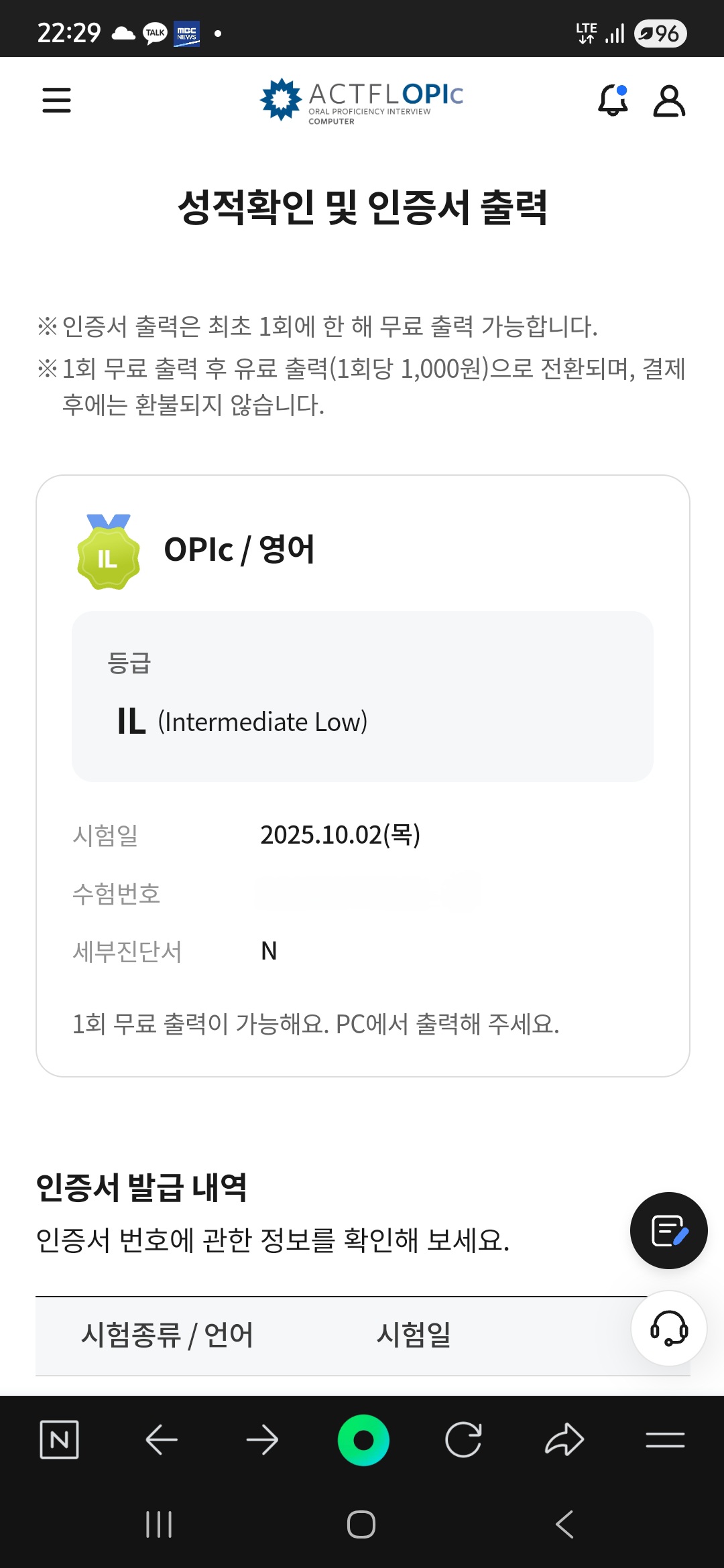
Task: Reload the current page
Action: tap(464, 1439)
